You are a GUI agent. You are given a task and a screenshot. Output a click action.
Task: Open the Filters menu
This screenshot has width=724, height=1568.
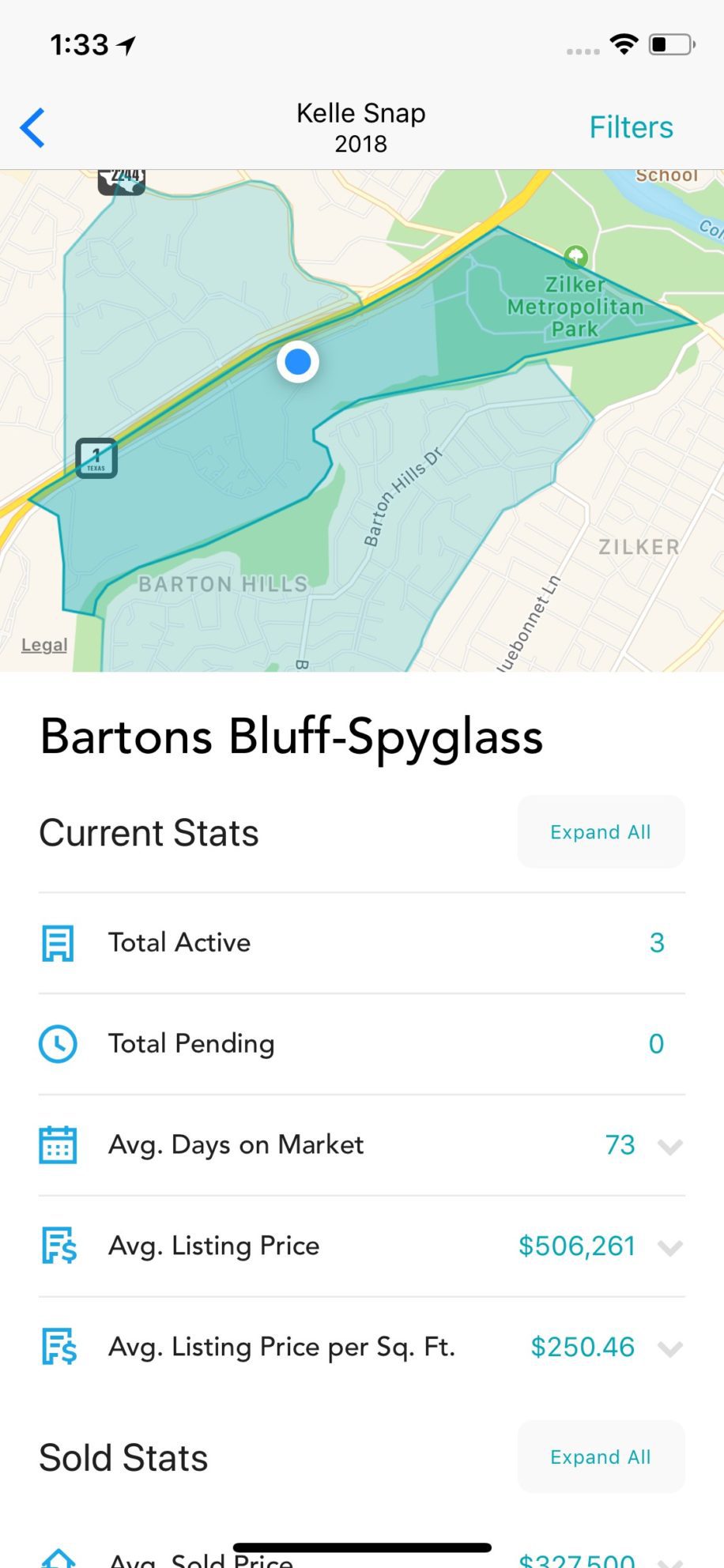pos(631,126)
